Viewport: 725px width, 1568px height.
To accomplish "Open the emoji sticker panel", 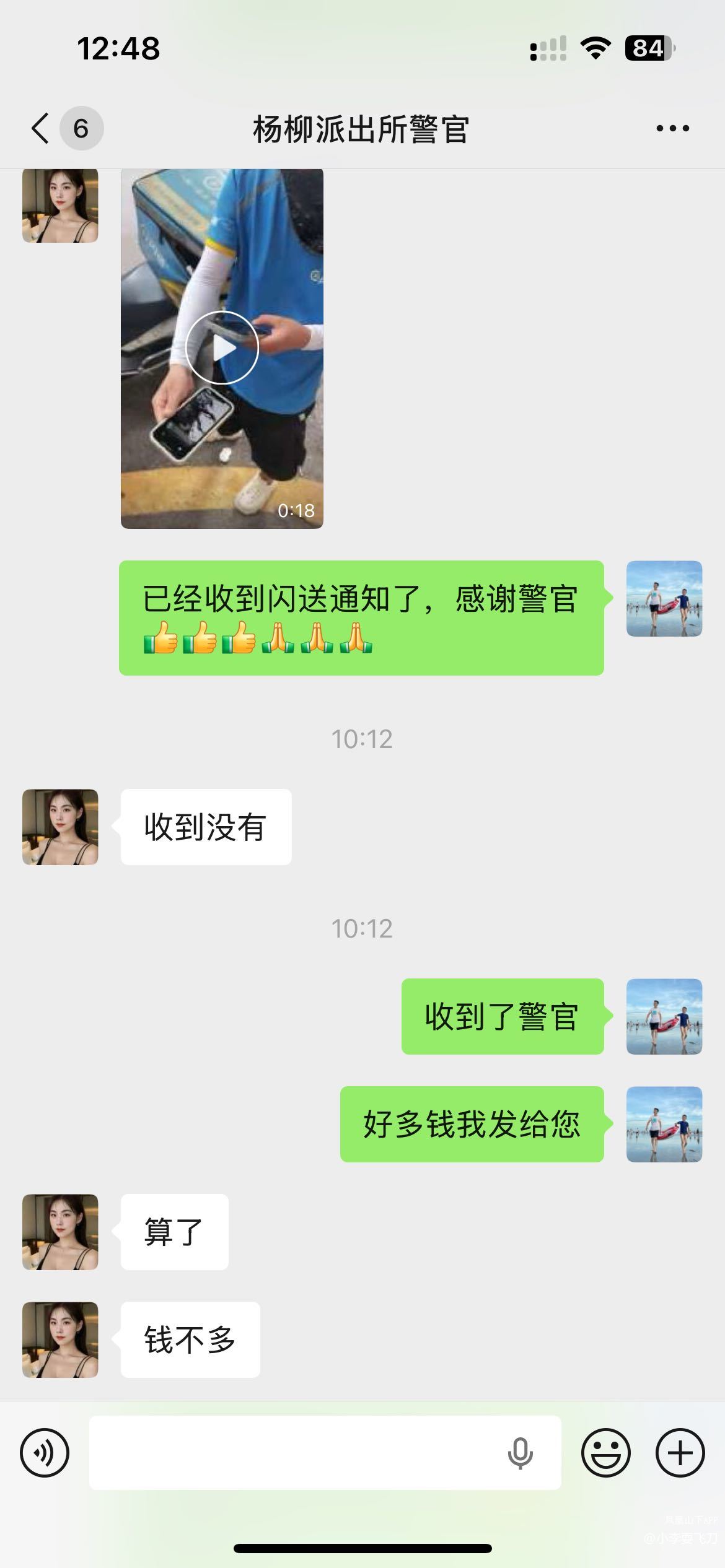I will (x=605, y=1453).
